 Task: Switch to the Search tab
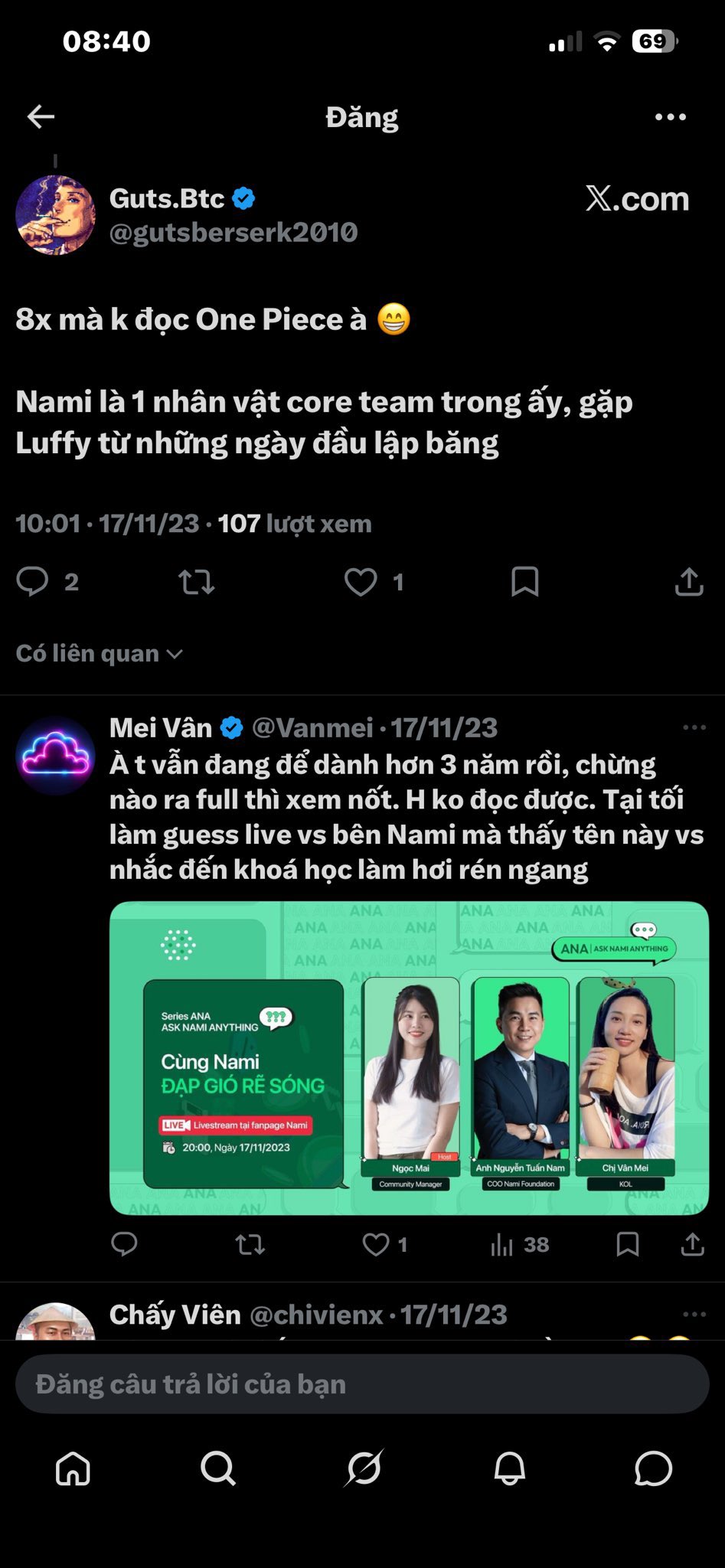[x=218, y=1468]
